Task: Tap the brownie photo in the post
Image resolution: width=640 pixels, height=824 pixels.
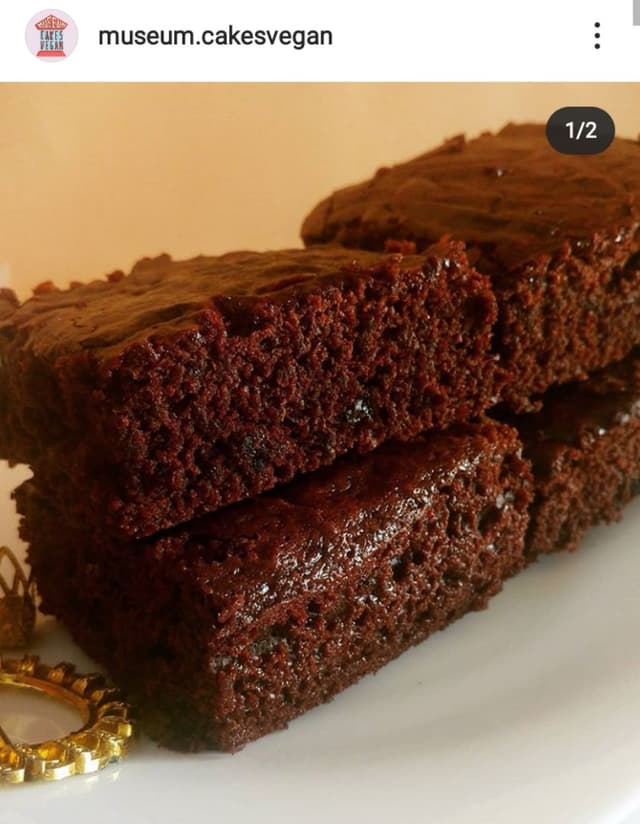Action: coord(320,450)
